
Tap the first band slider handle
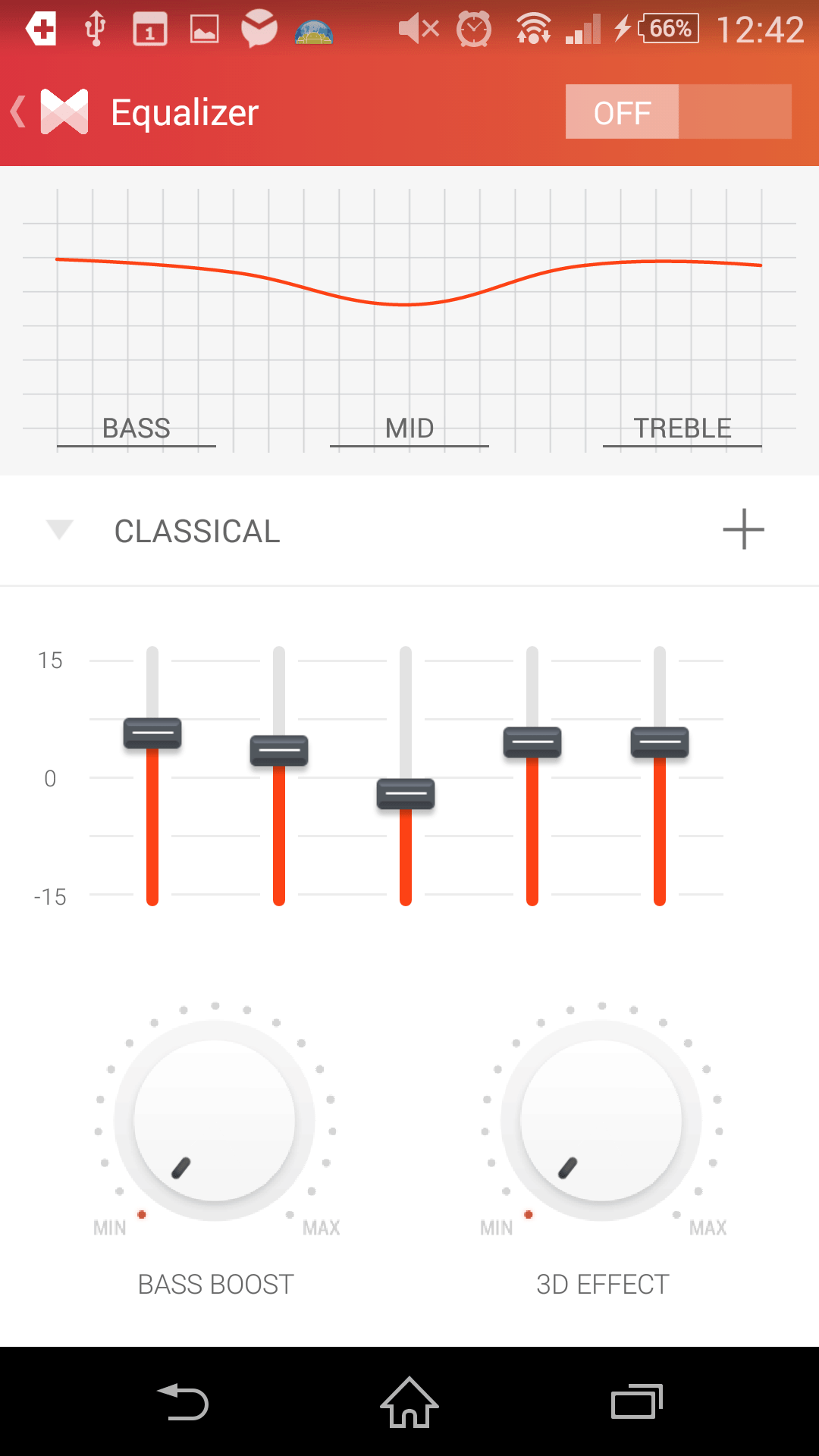pos(152,733)
